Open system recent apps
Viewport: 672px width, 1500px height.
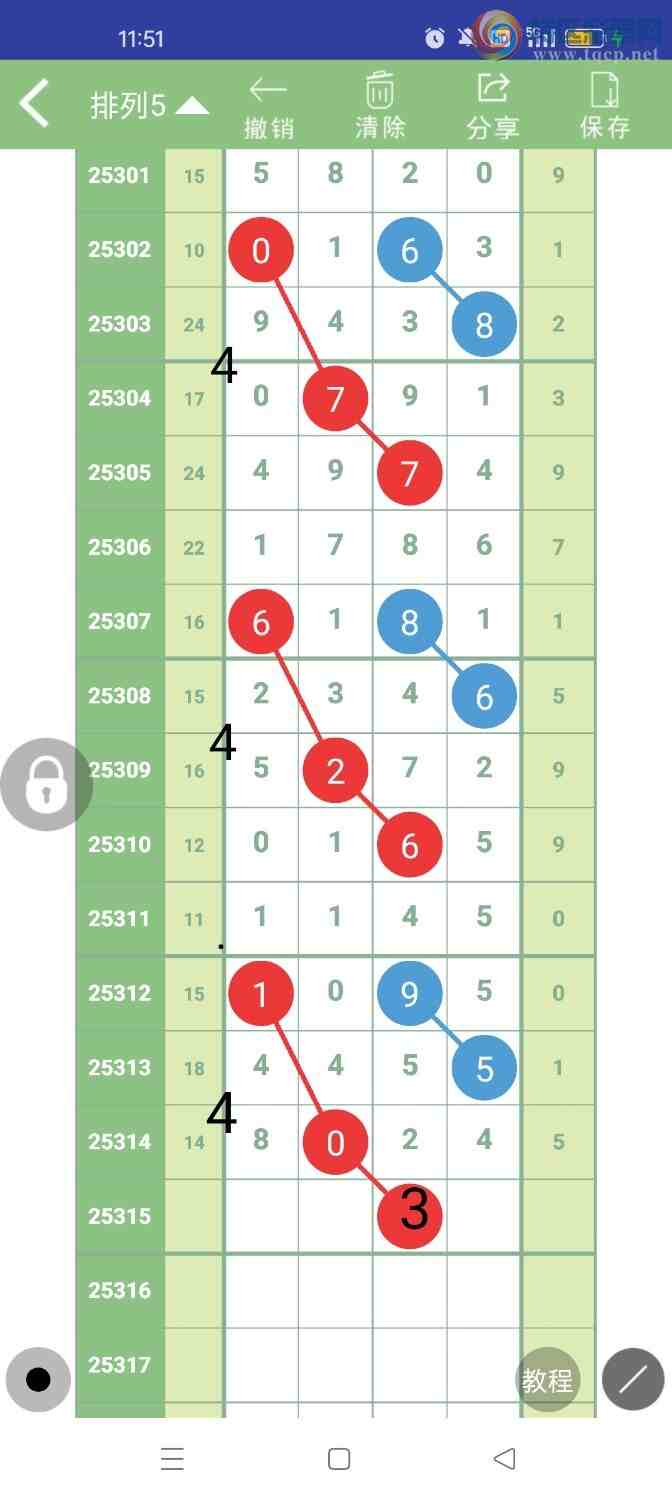point(172,1459)
